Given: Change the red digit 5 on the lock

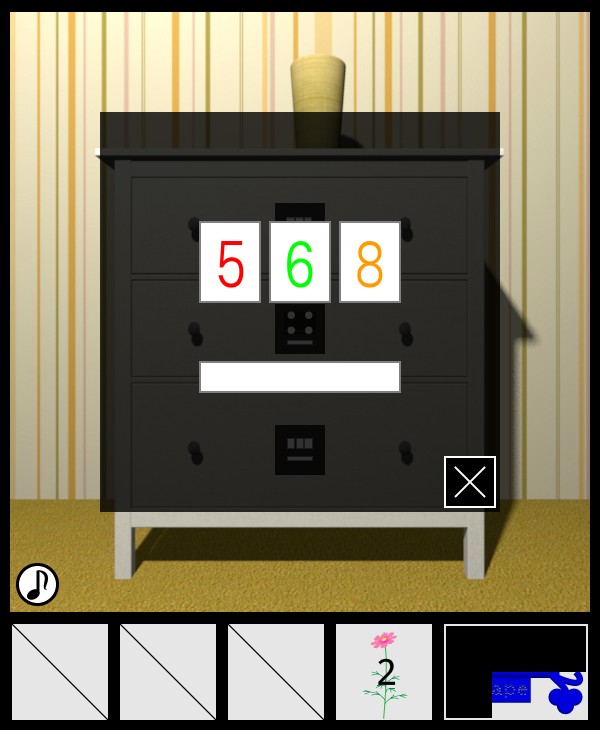Looking at the screenshot, I should [230, 262].
